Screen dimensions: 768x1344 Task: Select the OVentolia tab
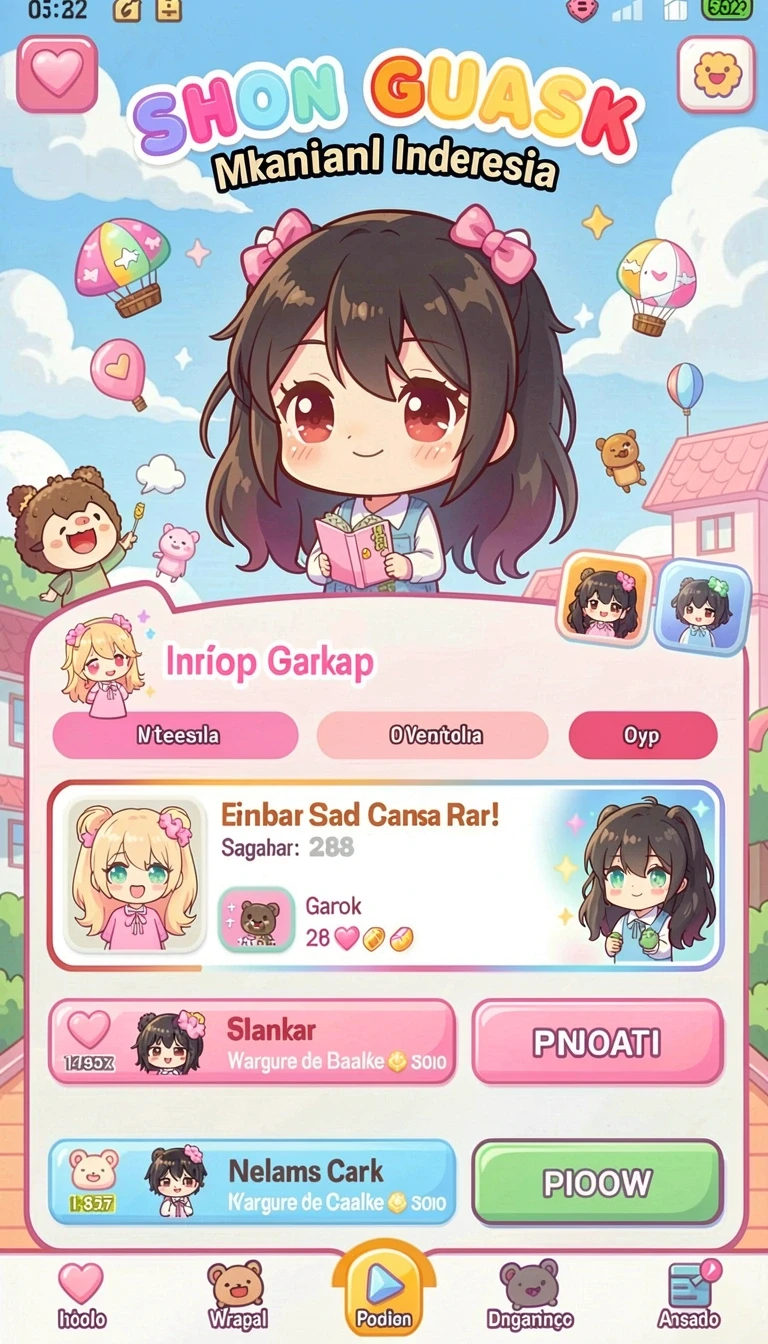pos(433,735)
